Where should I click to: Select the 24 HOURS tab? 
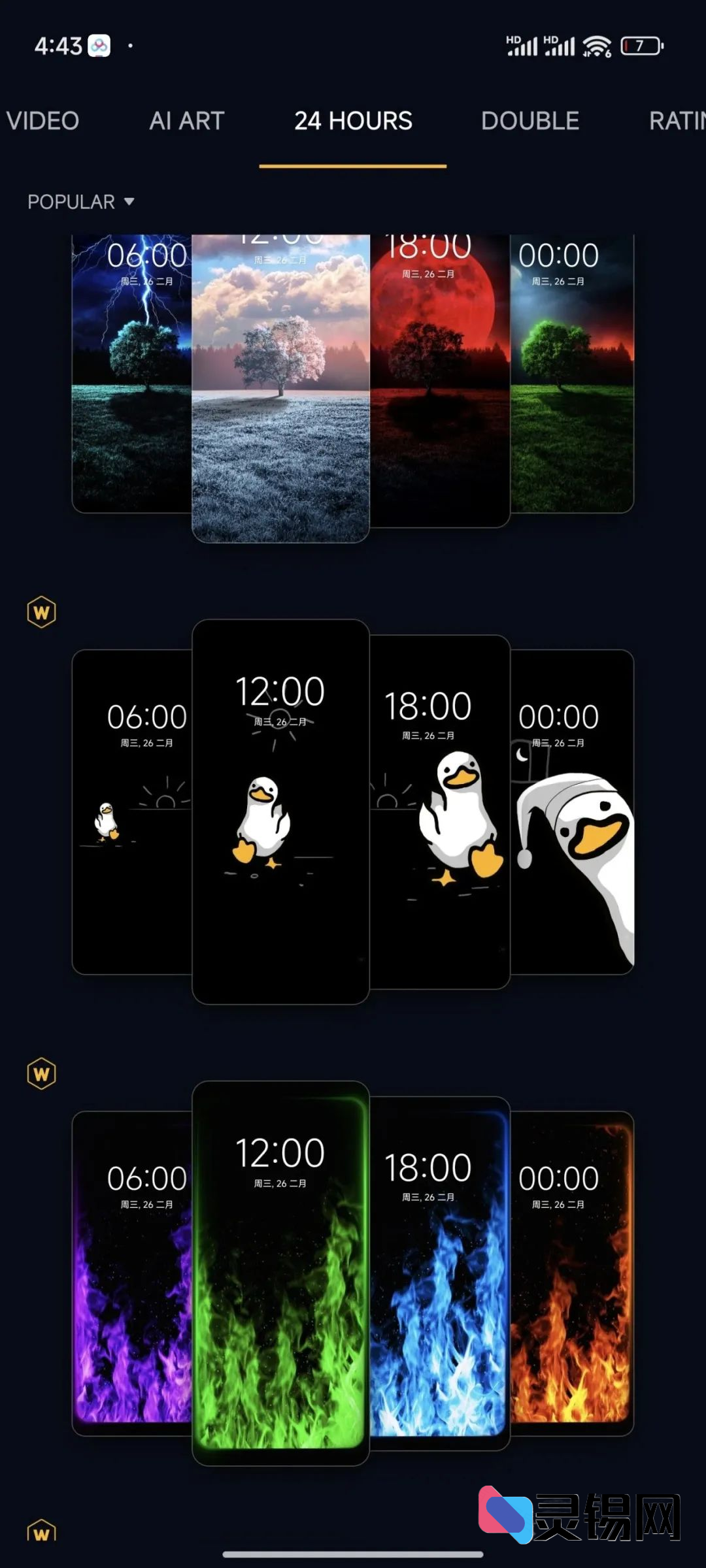click(x=353, y=121)
